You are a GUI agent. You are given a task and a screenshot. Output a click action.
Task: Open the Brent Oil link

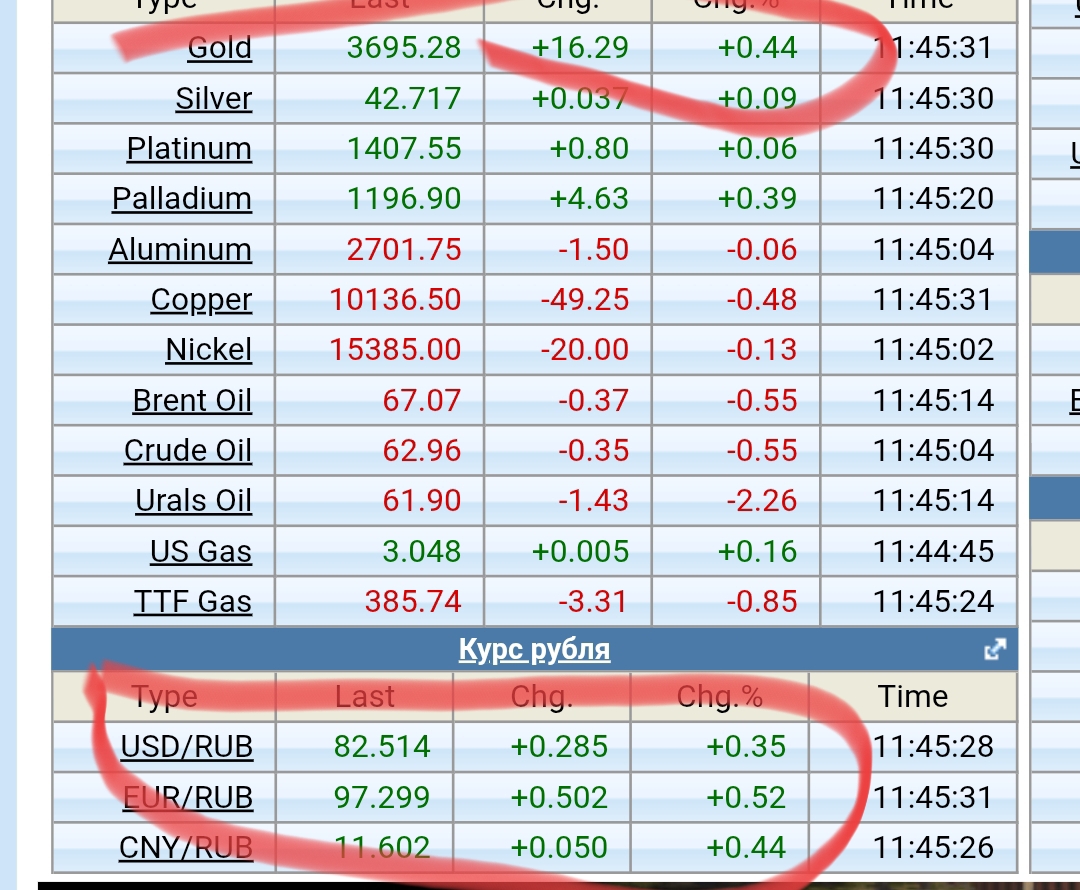(192, 401)
